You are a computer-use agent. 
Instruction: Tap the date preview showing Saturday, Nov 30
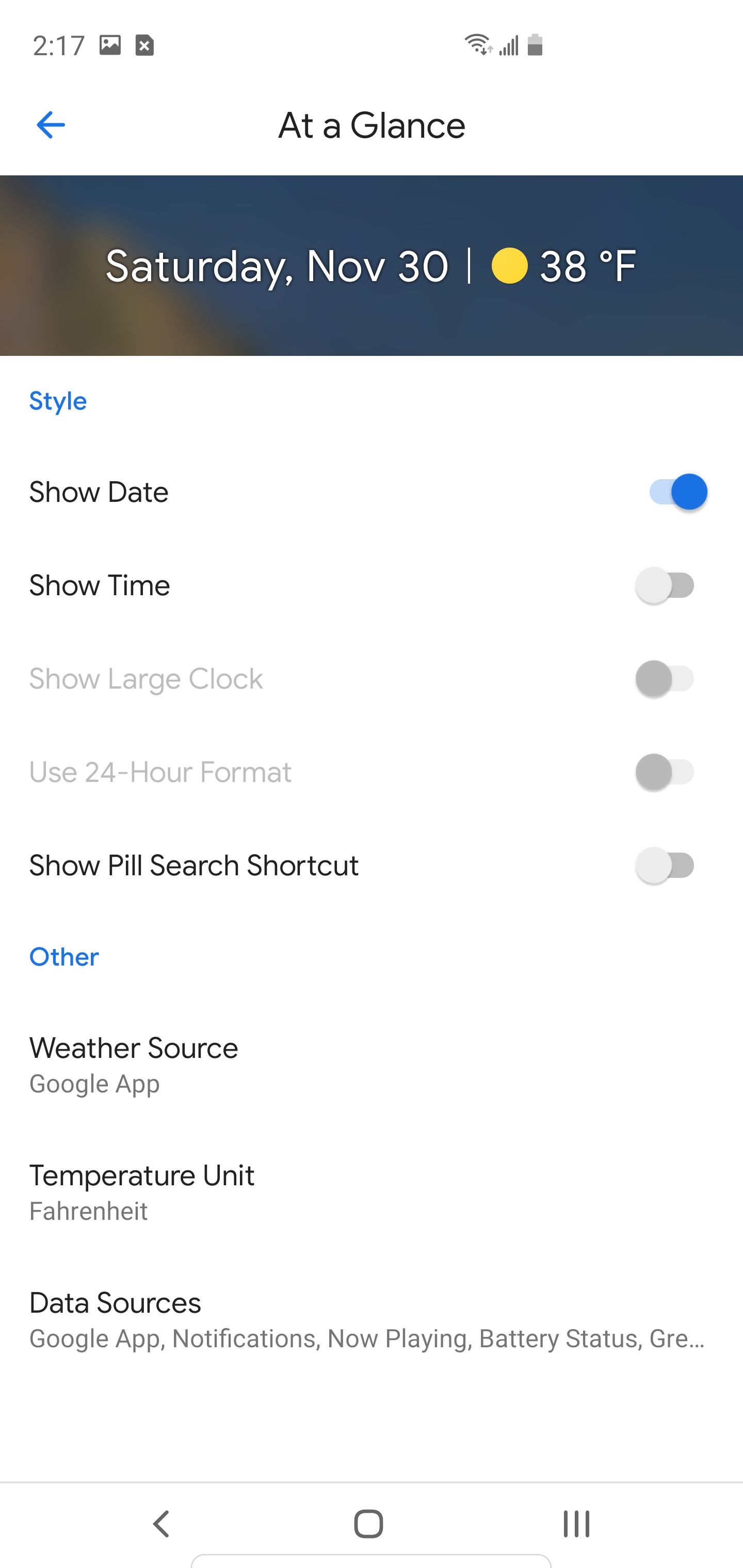277,266
